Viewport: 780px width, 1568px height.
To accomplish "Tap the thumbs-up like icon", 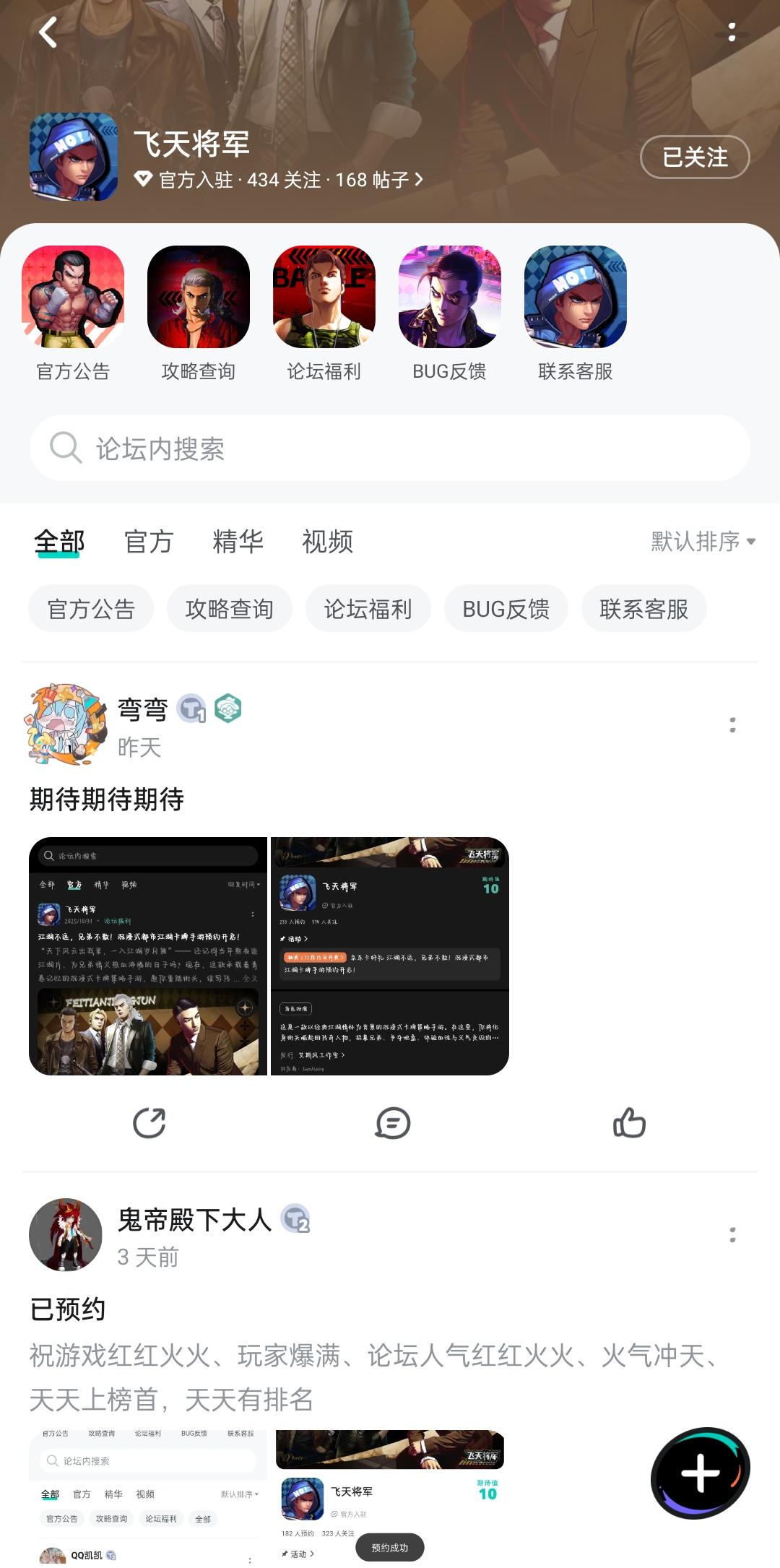I will click(x=630, y=1123).
